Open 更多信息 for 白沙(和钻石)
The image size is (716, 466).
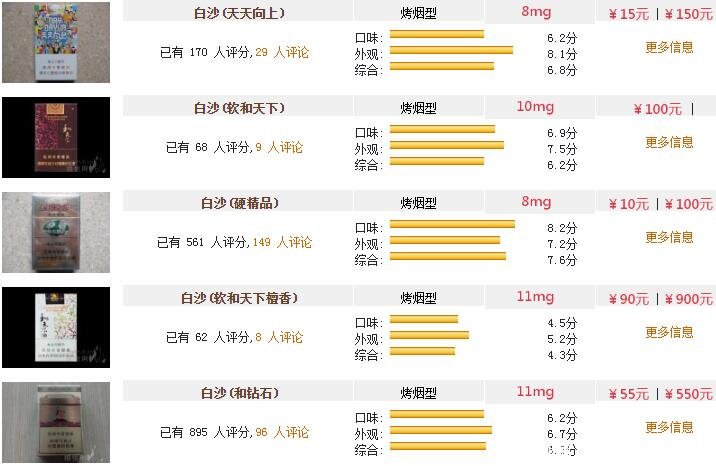(669, 427)
